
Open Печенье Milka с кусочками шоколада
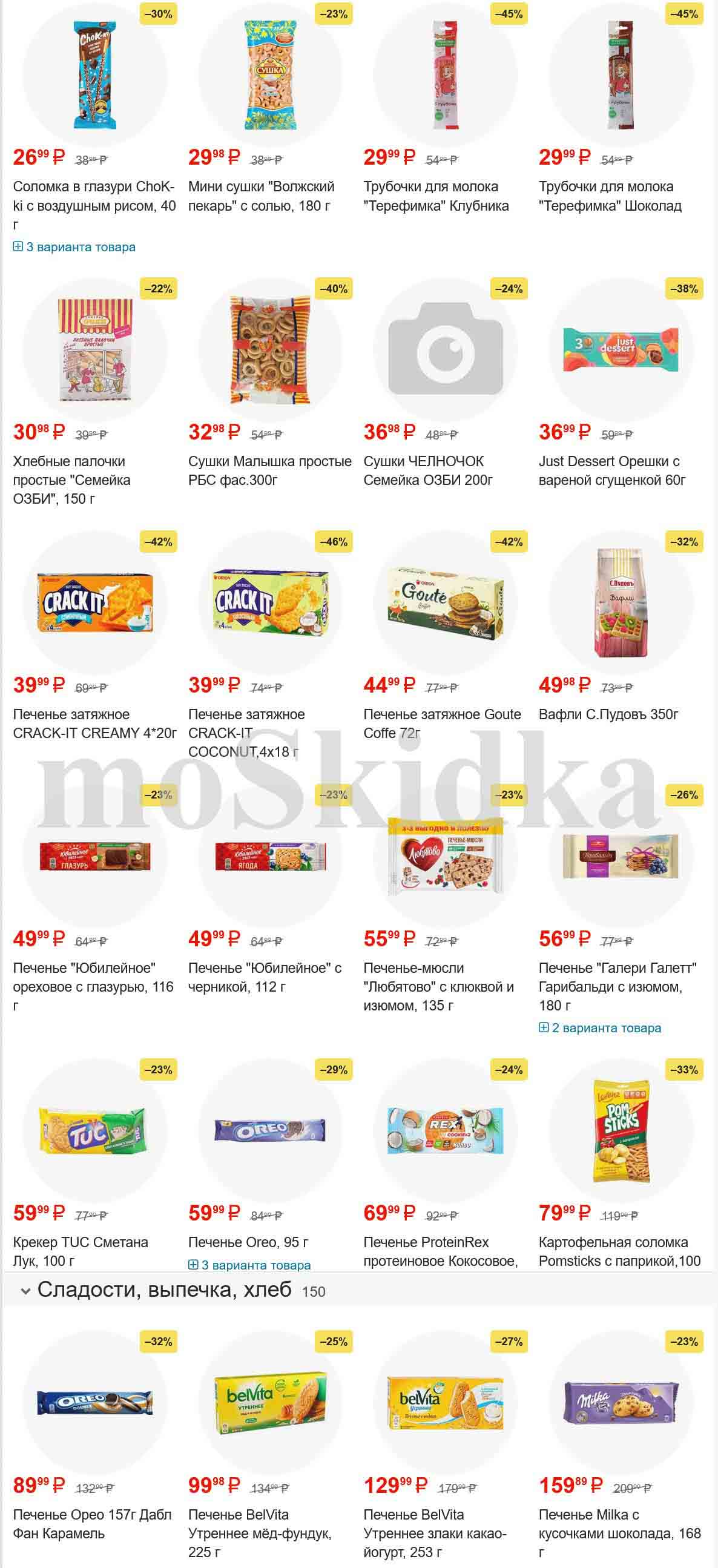coord(619,1533)
